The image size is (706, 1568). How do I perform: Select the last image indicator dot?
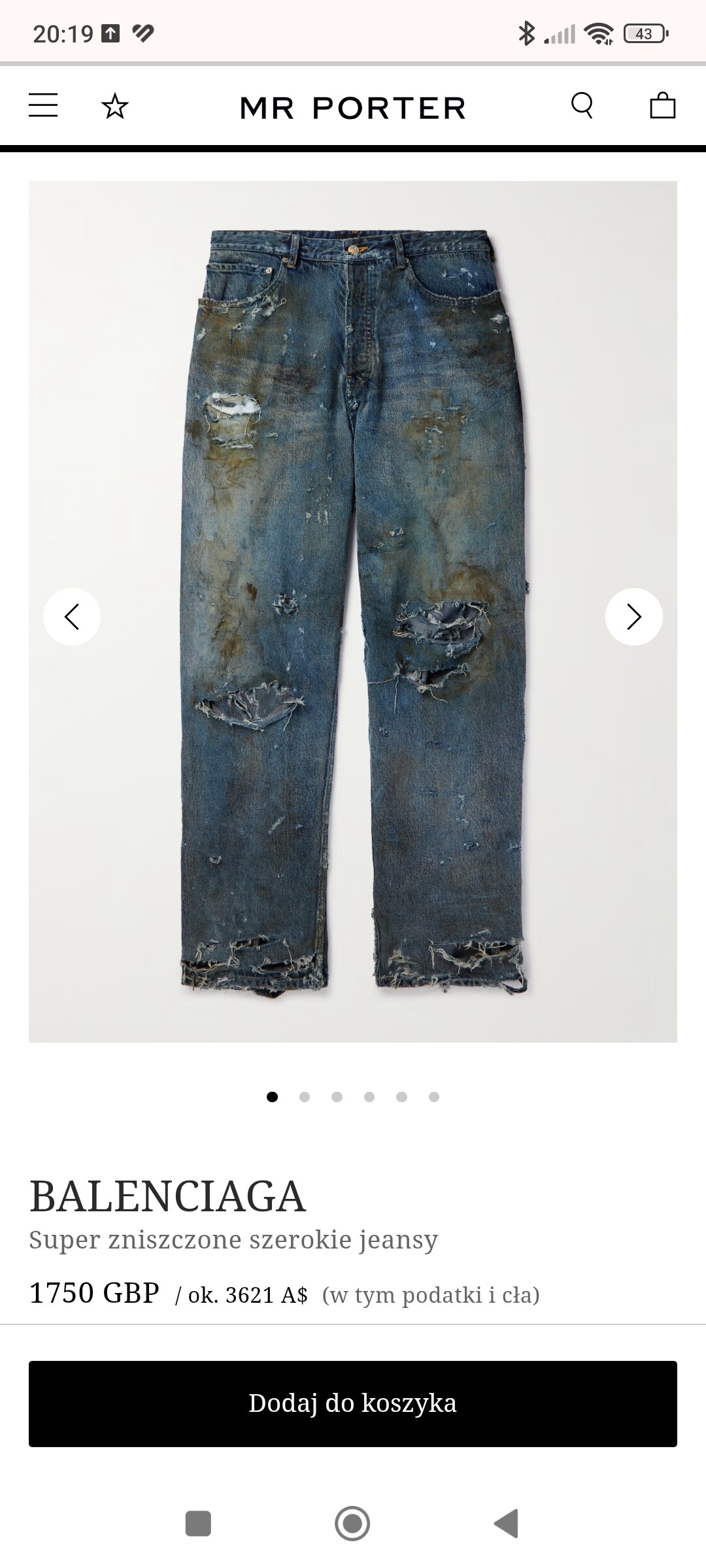pos(434,1097)
